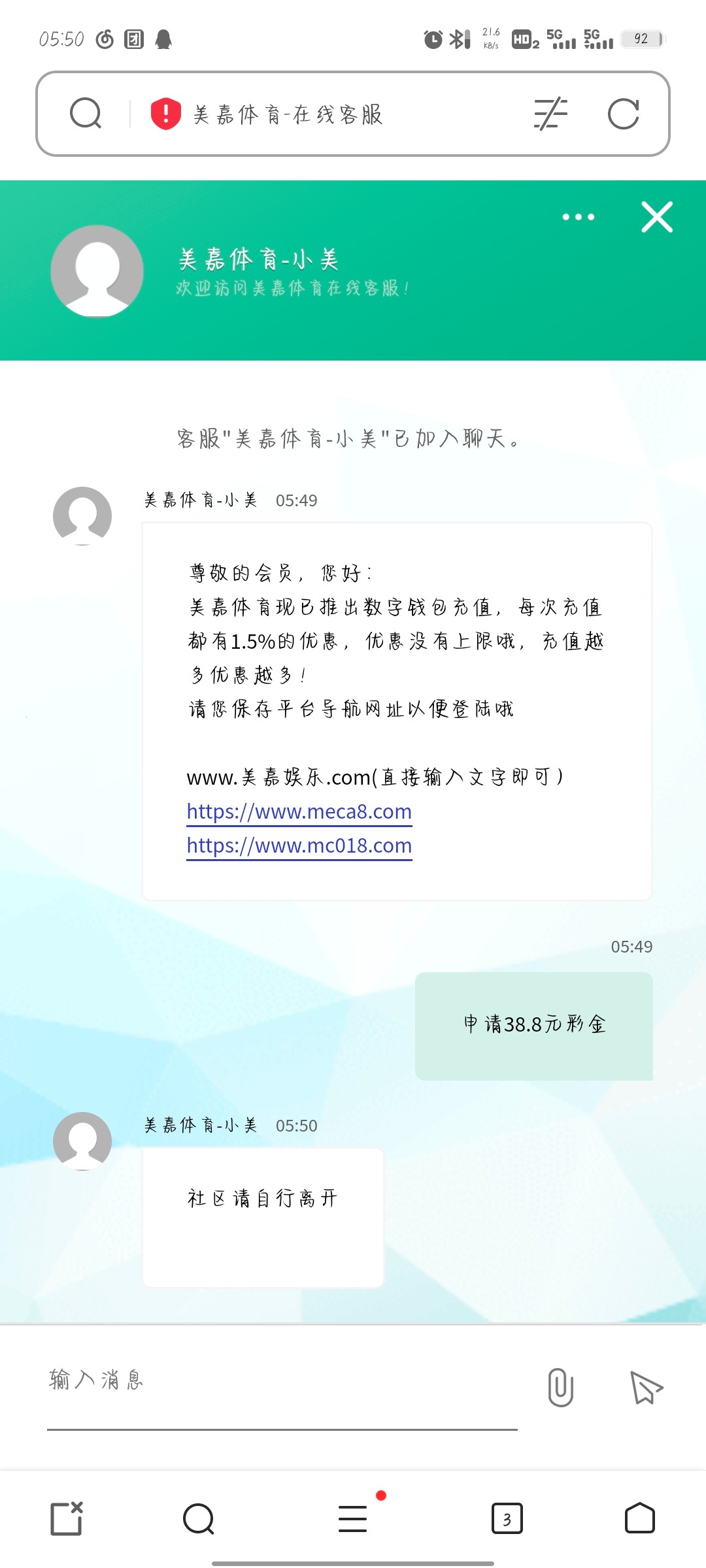Open the https://www.mc018.com link
This screenshot has width=706, height=1568.
[299, 845]
